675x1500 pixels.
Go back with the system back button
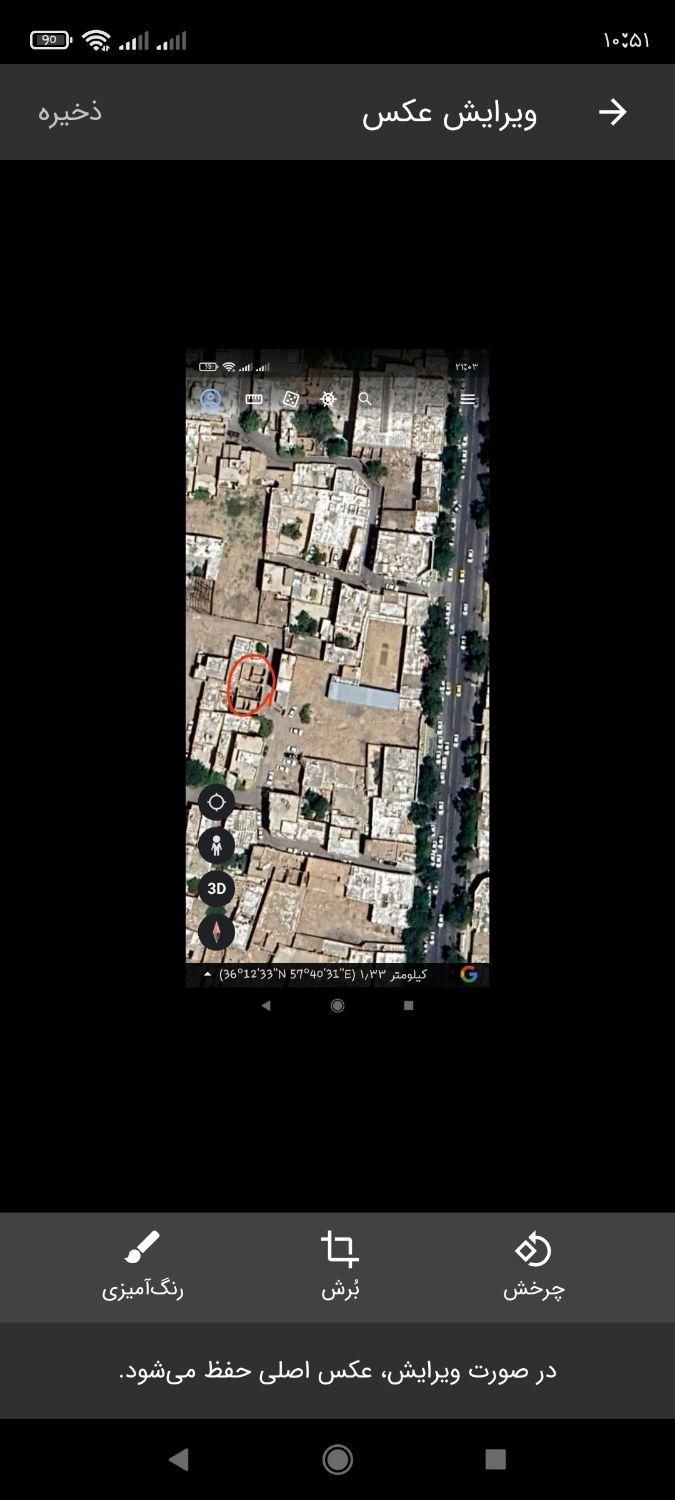coord(178,1459)
